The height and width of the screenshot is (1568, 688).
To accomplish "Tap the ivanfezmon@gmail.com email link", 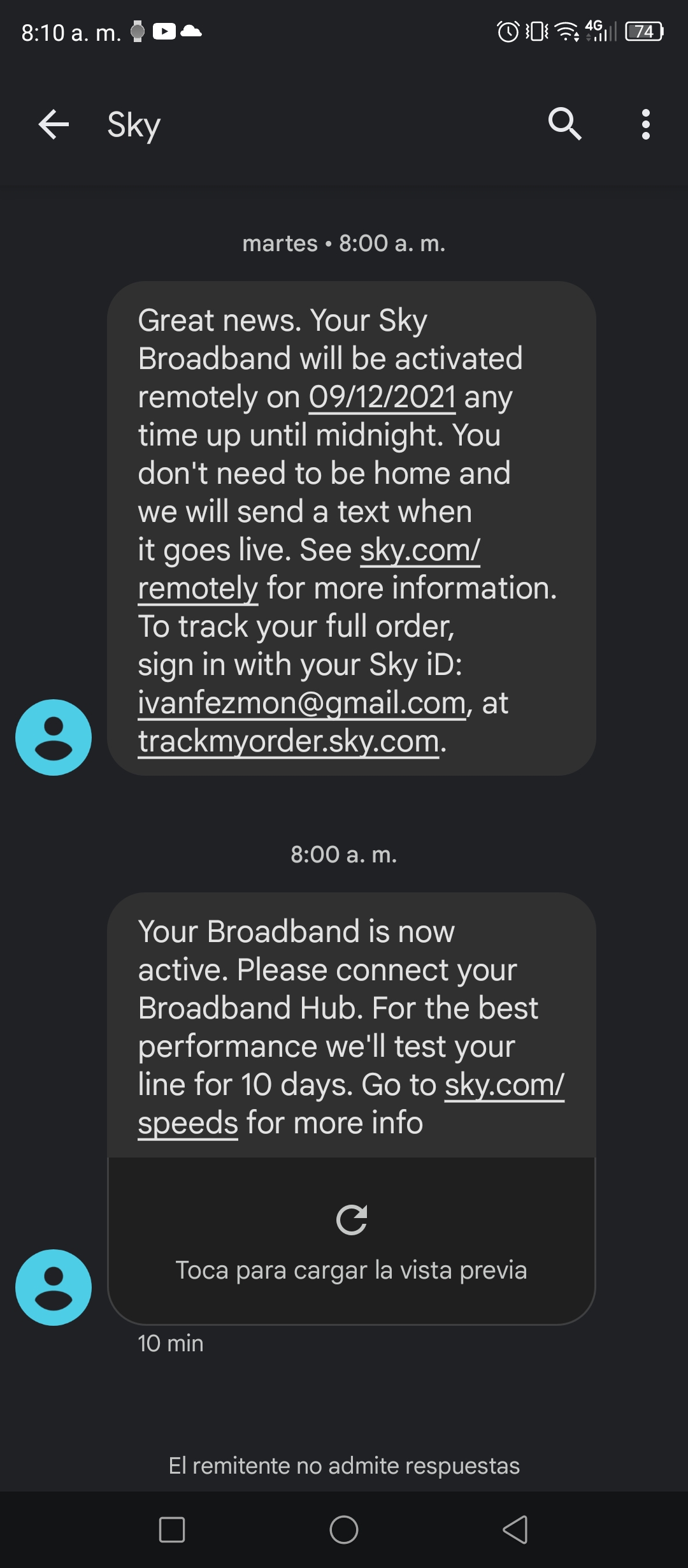I will [x=302, y=703].
